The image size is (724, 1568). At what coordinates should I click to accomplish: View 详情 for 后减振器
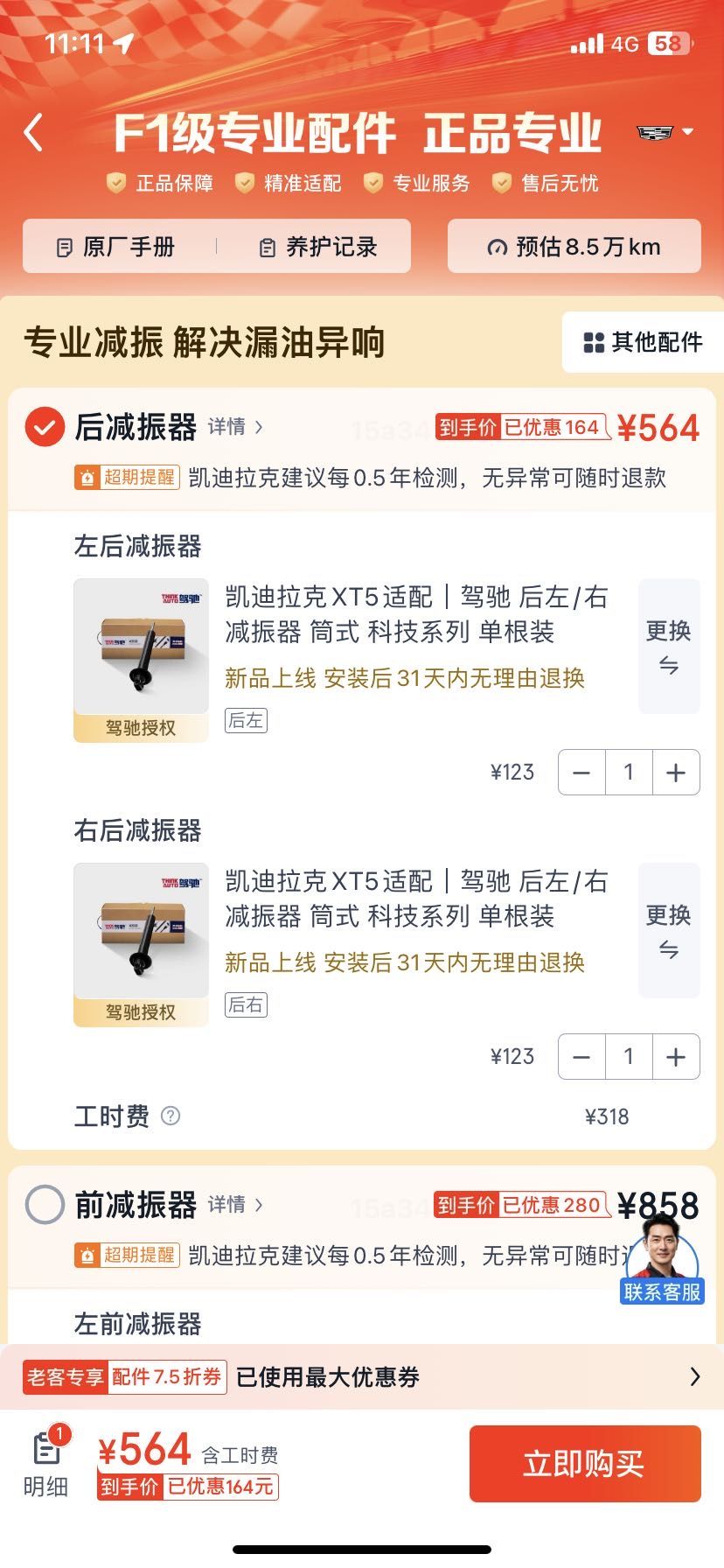coord(235,427)
